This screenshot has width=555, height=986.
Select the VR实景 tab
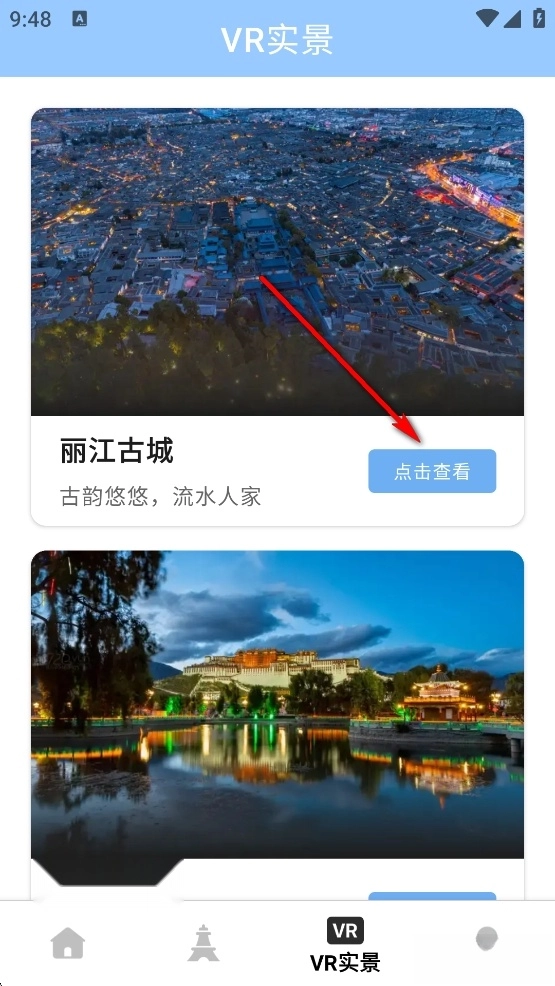[345, 944]
